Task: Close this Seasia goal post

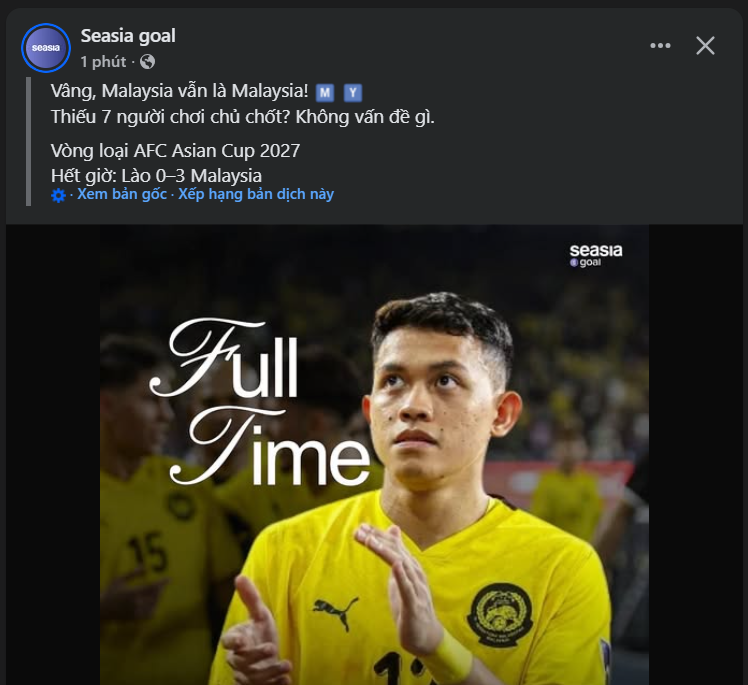Action: (x=705, y=46)
